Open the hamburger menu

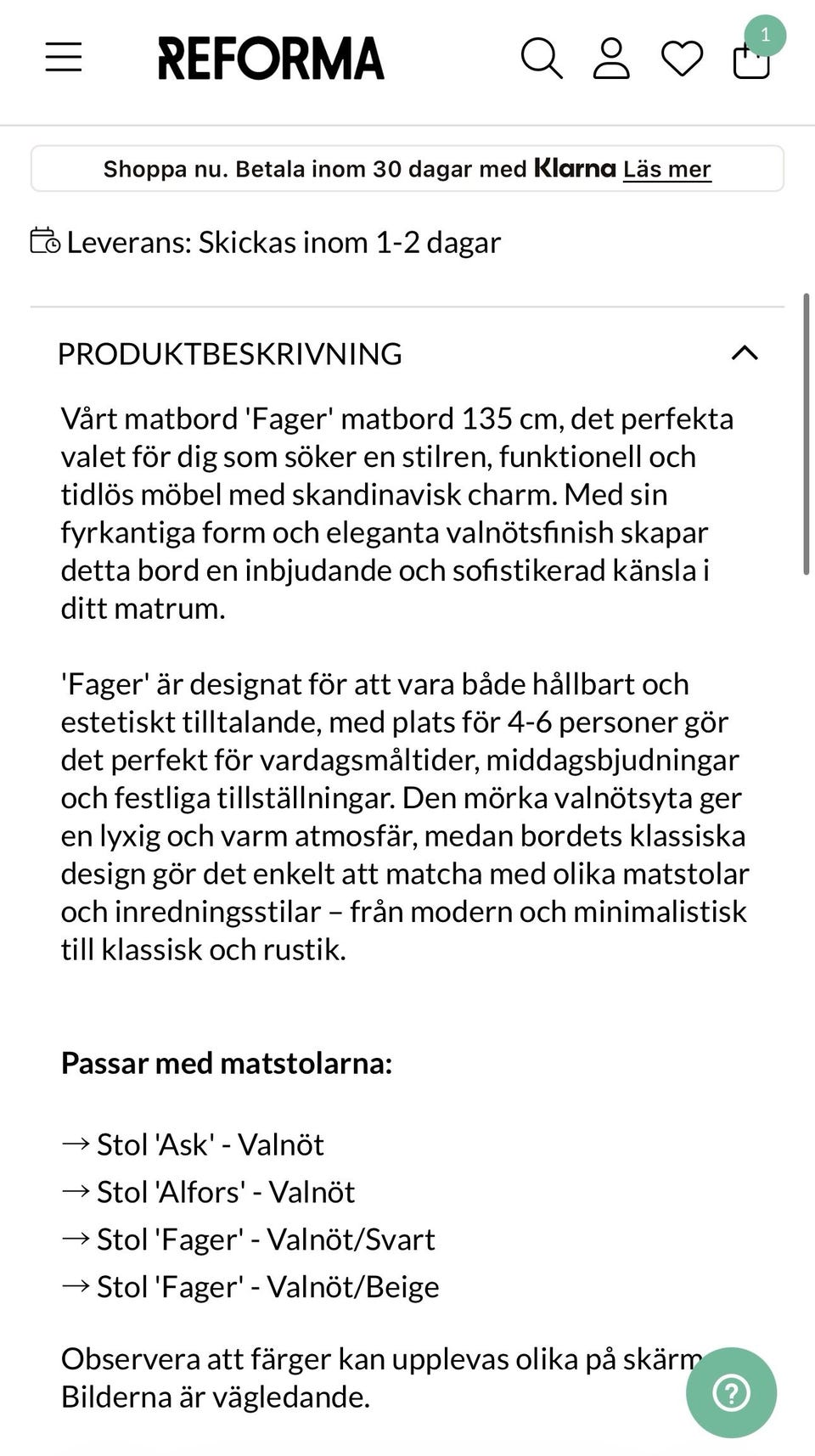tap(64, 58)
